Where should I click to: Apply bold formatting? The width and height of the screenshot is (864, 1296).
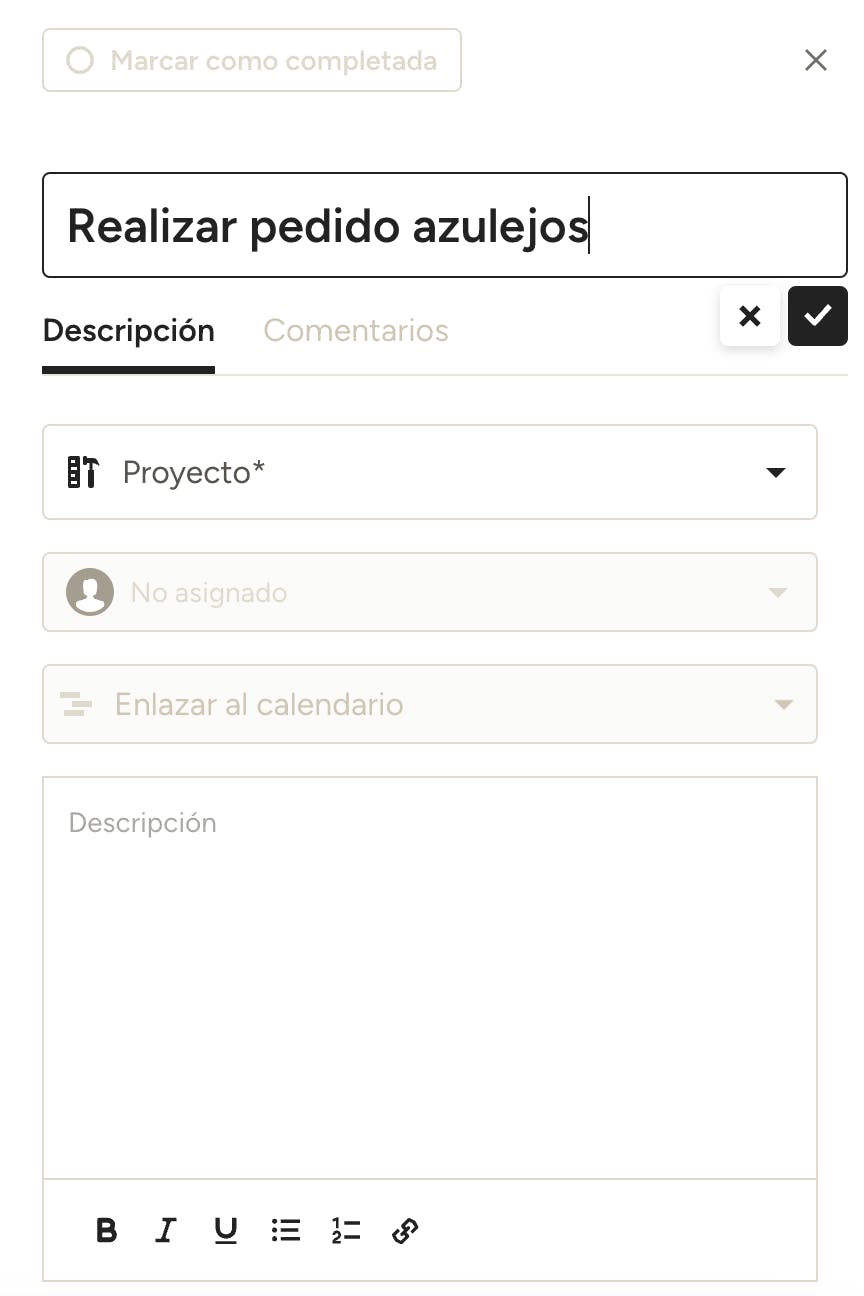click(106, 1230)
